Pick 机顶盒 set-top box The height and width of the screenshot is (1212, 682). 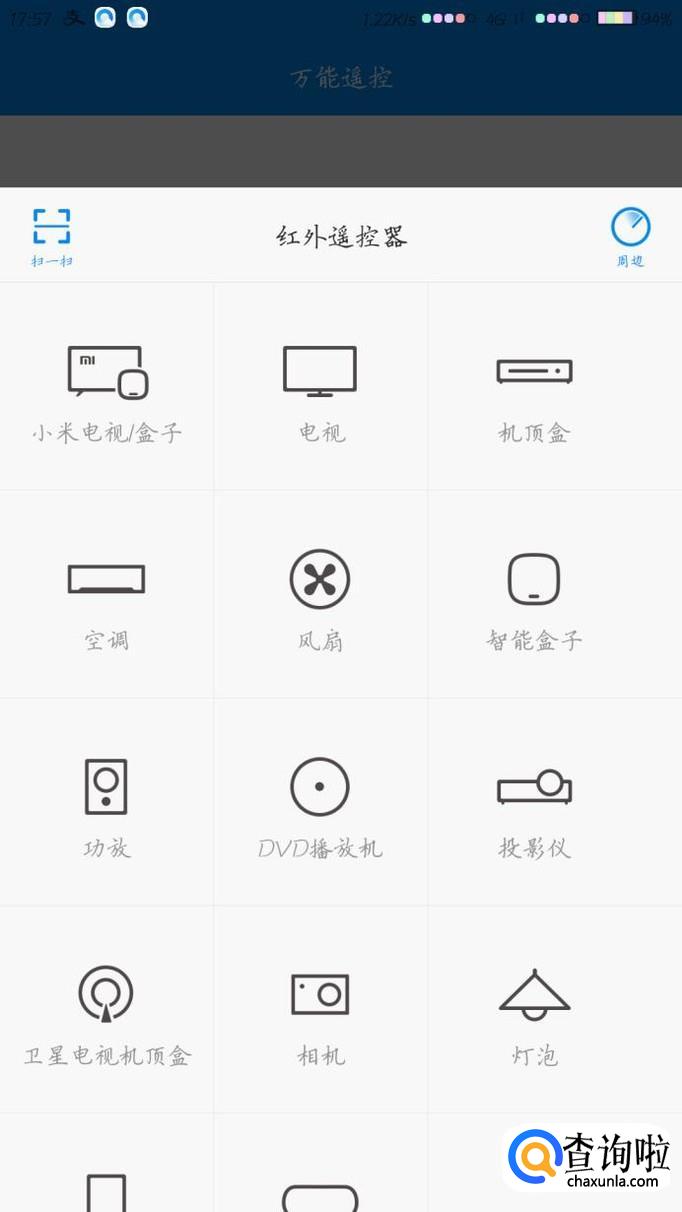[534, 387]
